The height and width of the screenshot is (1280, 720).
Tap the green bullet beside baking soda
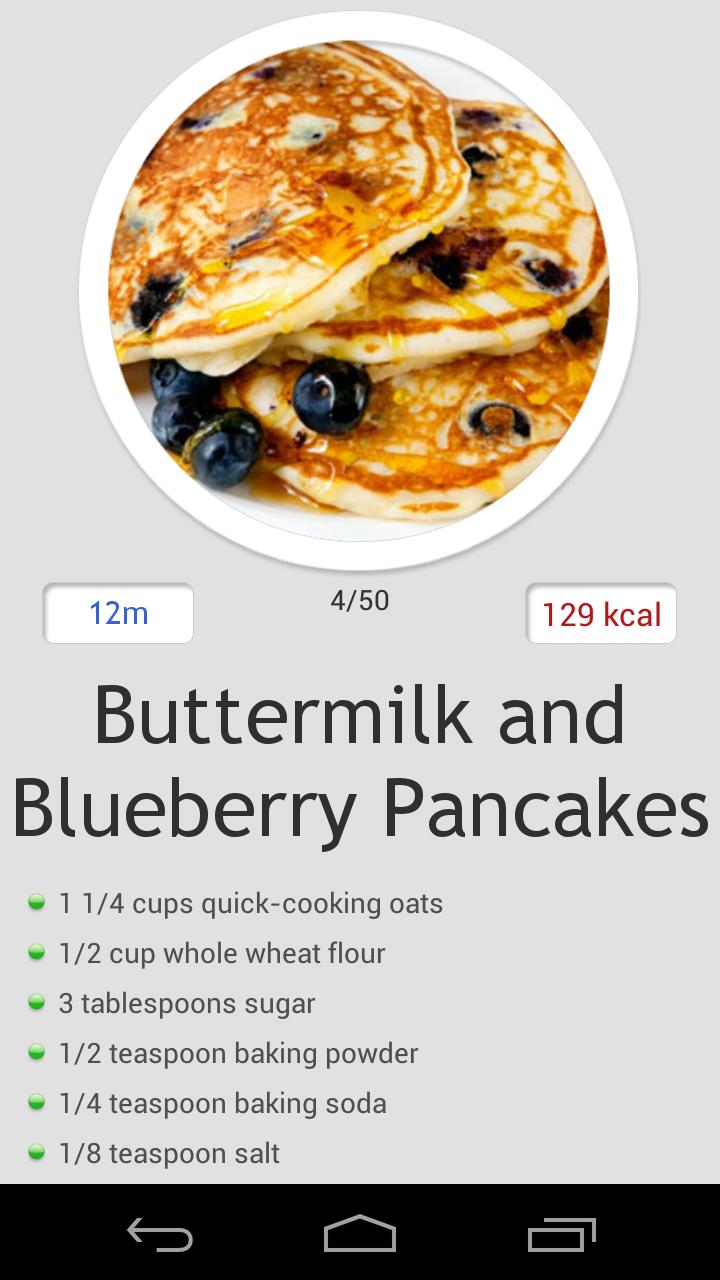36,1102
